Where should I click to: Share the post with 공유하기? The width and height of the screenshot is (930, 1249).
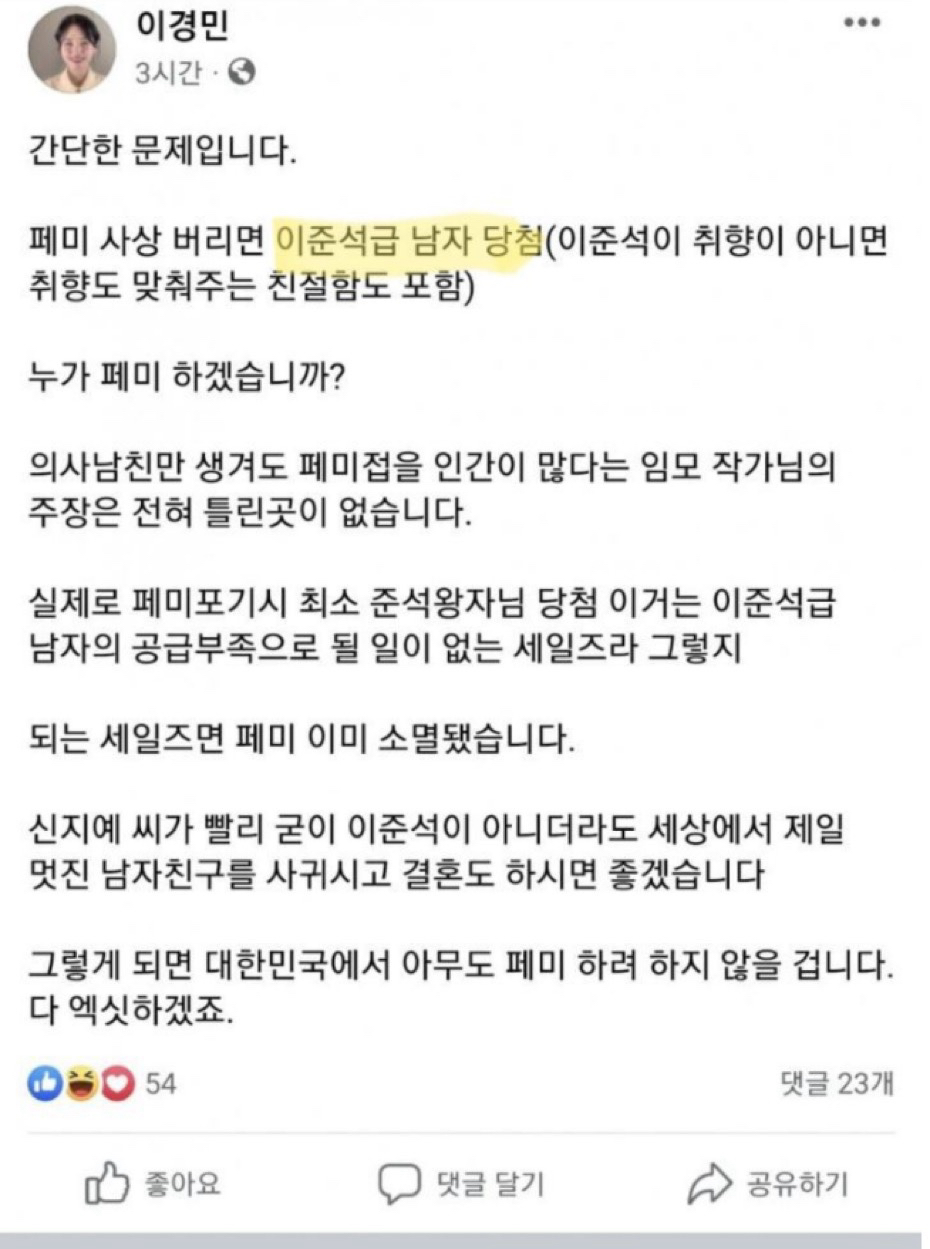(x=768, y=1186)
